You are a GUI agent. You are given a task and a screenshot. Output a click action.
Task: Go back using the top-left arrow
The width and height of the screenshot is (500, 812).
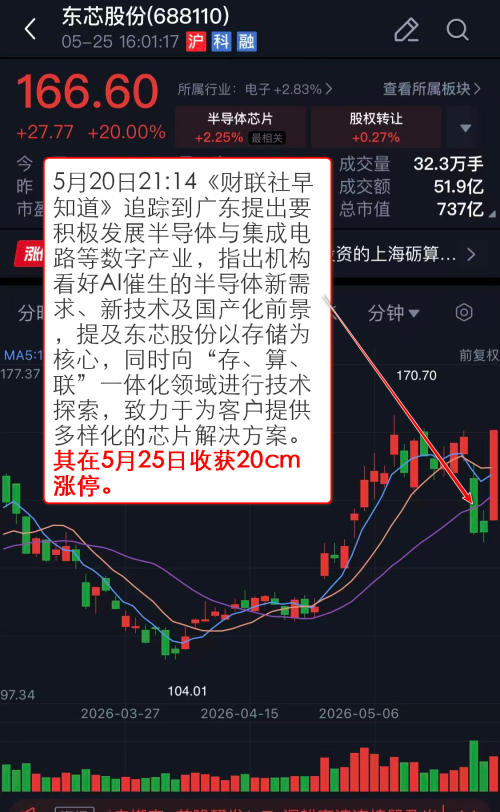tap(31, 29)
